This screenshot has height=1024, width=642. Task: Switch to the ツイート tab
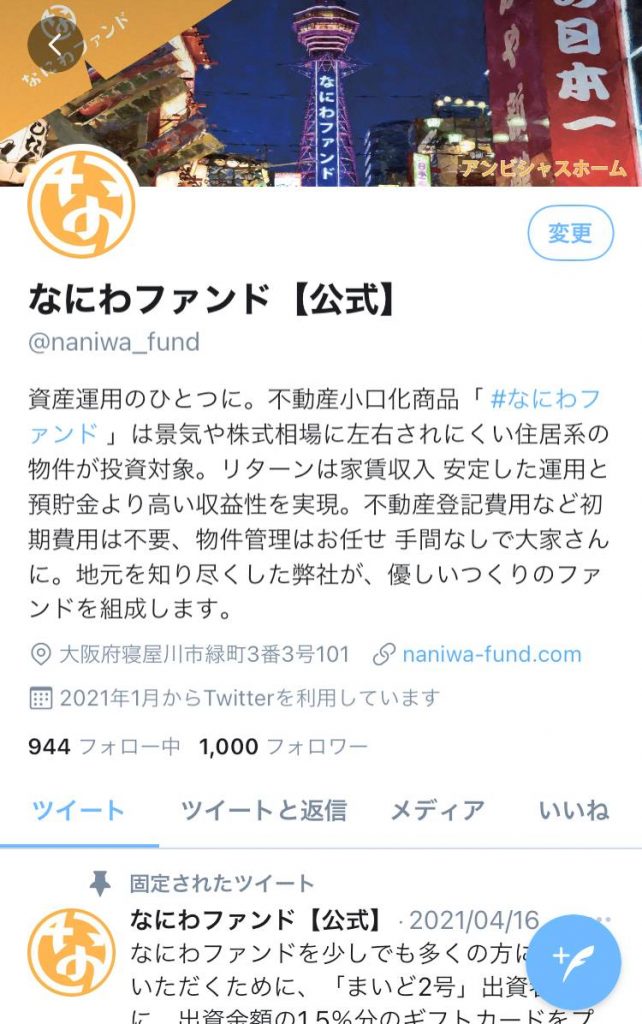pyautogui.click(x=78, y=810)
